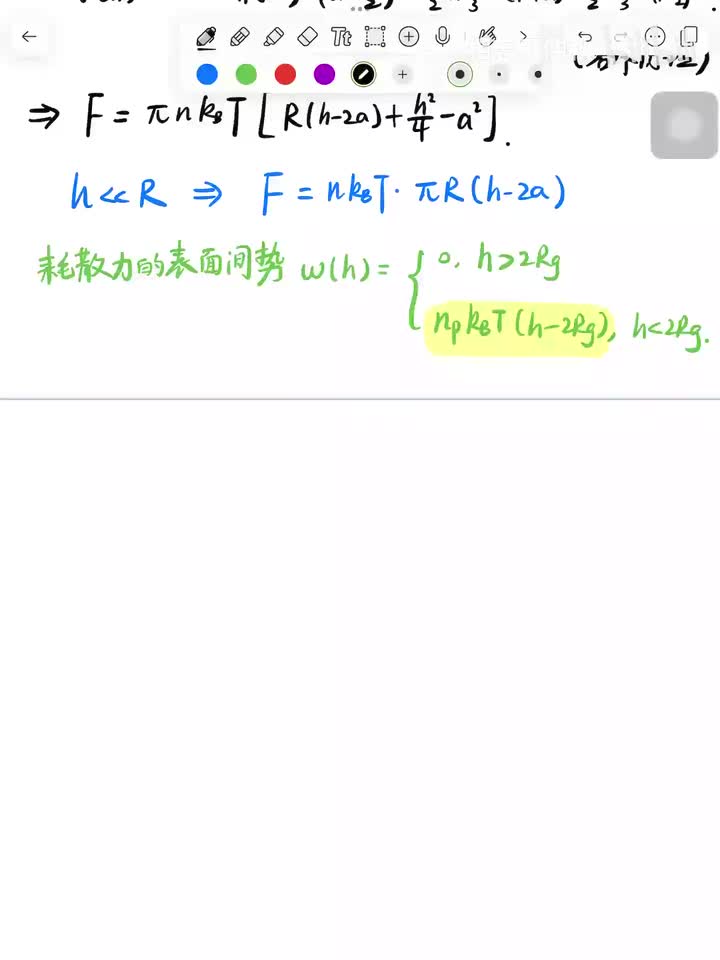
Task: Expand more tools with chevron arrow
Action: point(523,37)
